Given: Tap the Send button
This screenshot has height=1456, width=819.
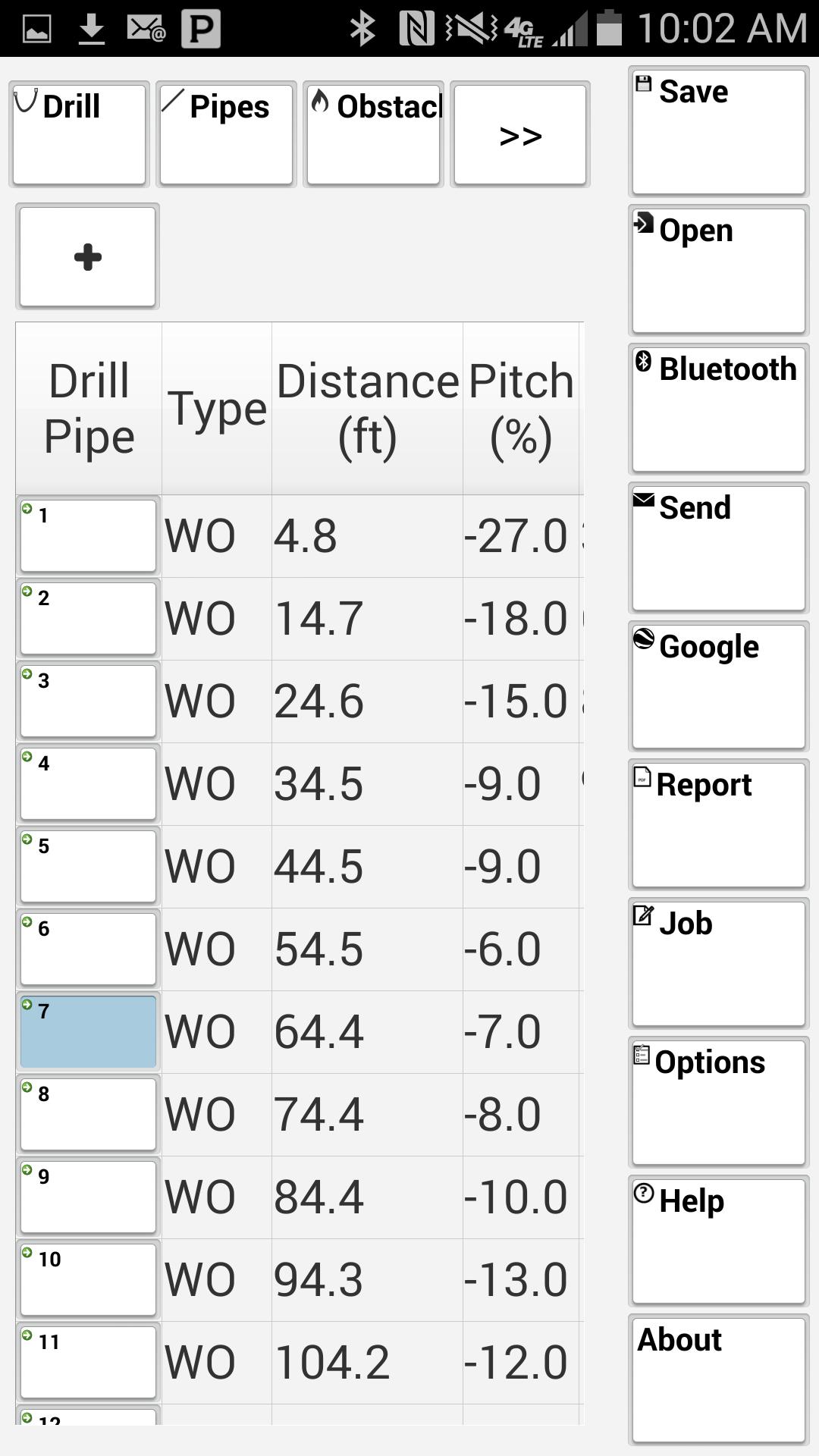Looking at the screenshot, I should point(718,548).
